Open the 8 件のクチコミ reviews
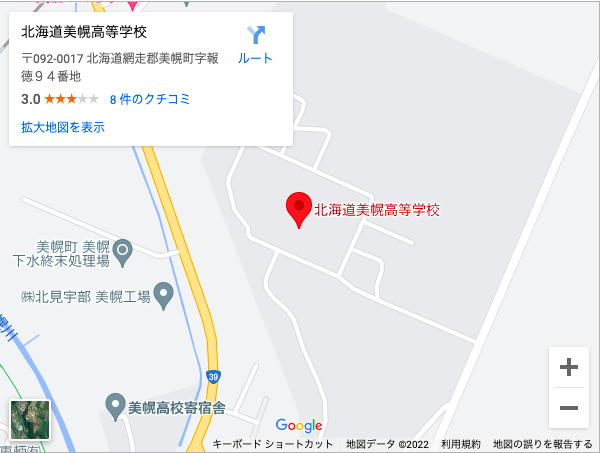 pos(150,99)
